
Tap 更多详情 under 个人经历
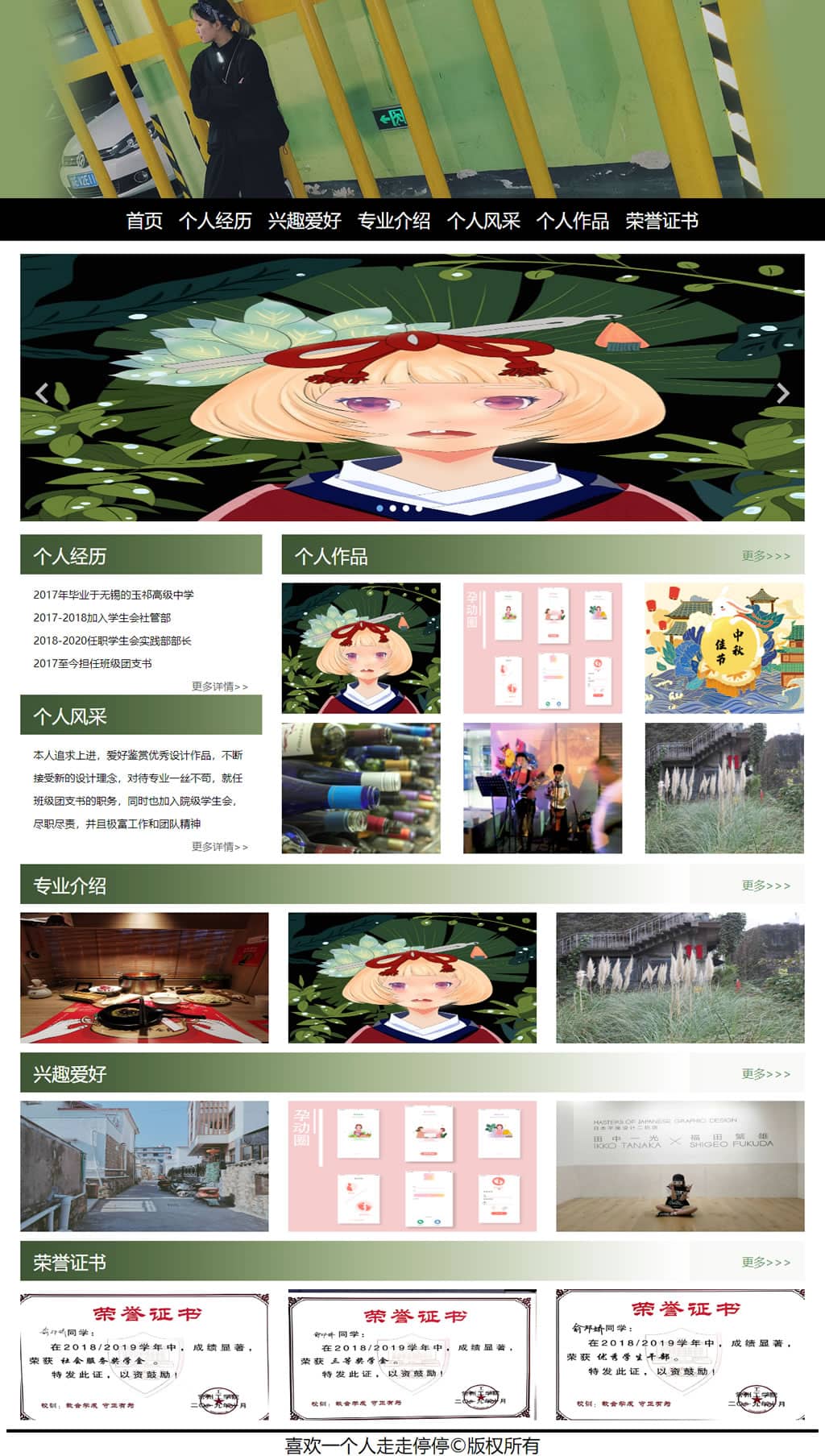tap(219, 687)
